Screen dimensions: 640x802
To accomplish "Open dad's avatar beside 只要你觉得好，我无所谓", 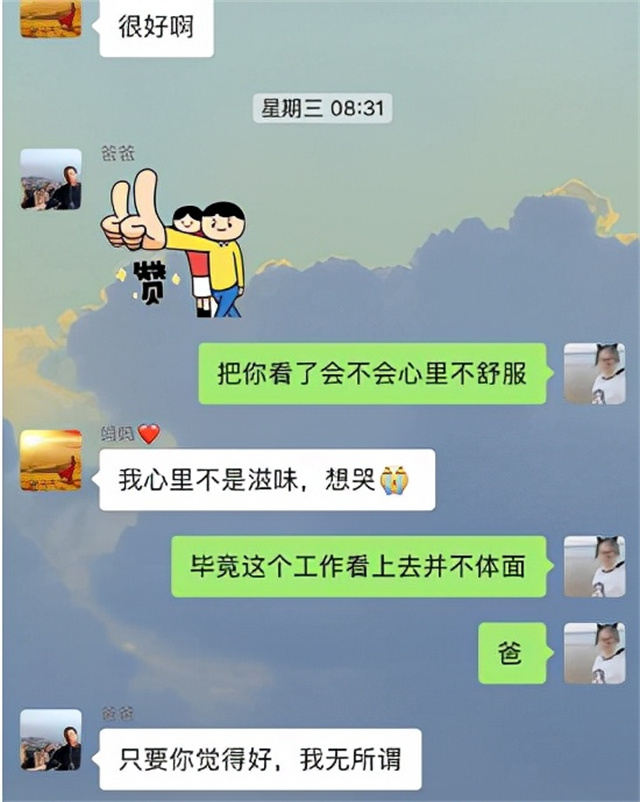I will (50, 740).
